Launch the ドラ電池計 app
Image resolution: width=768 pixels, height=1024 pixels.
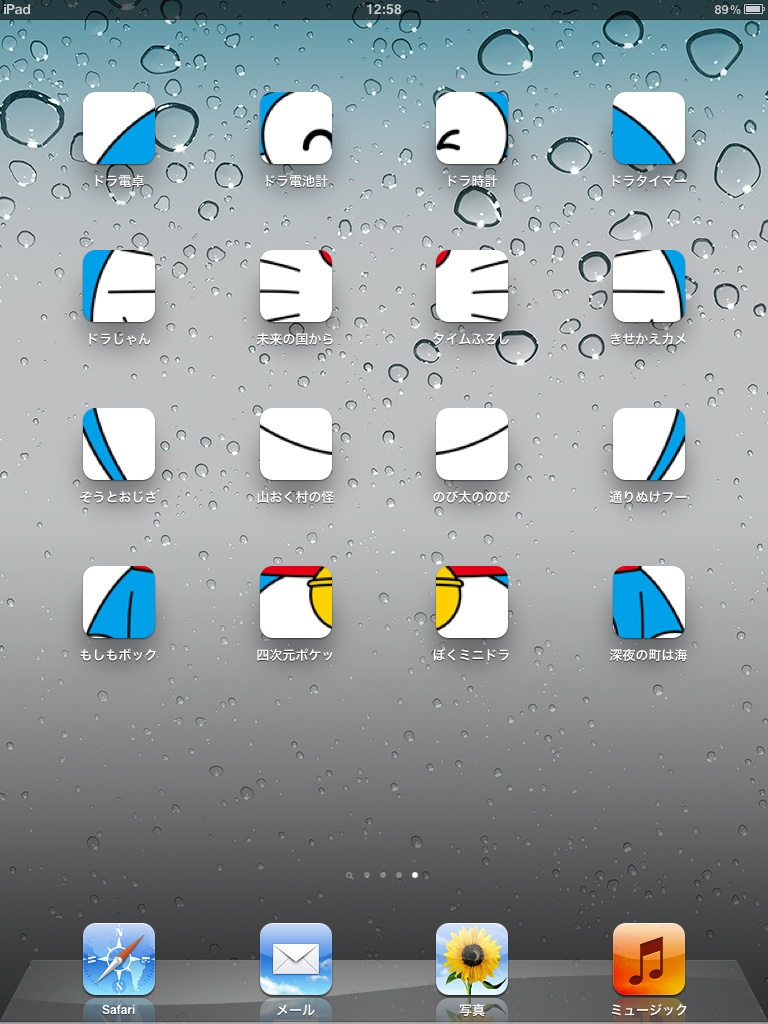(296, 128)
